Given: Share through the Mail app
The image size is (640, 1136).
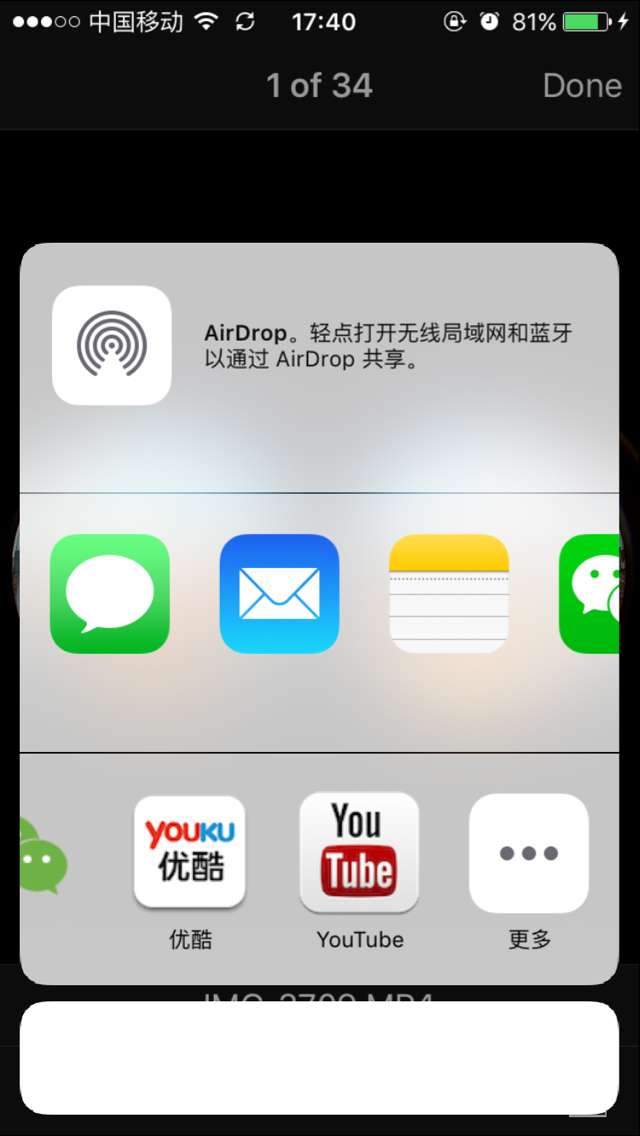Looking at the screenshot, I should click(279, 593).
